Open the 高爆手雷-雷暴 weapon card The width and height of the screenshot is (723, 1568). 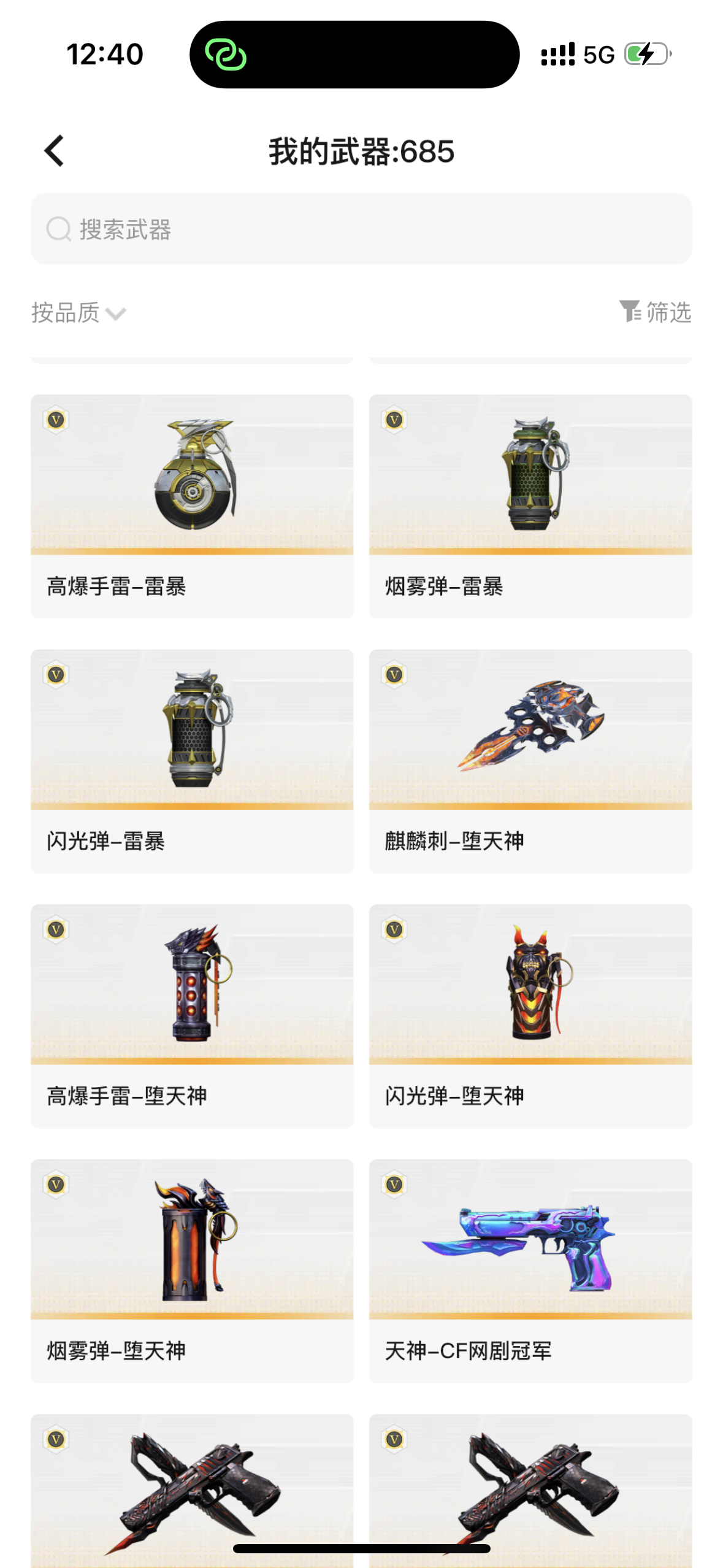tap(192, 505)
